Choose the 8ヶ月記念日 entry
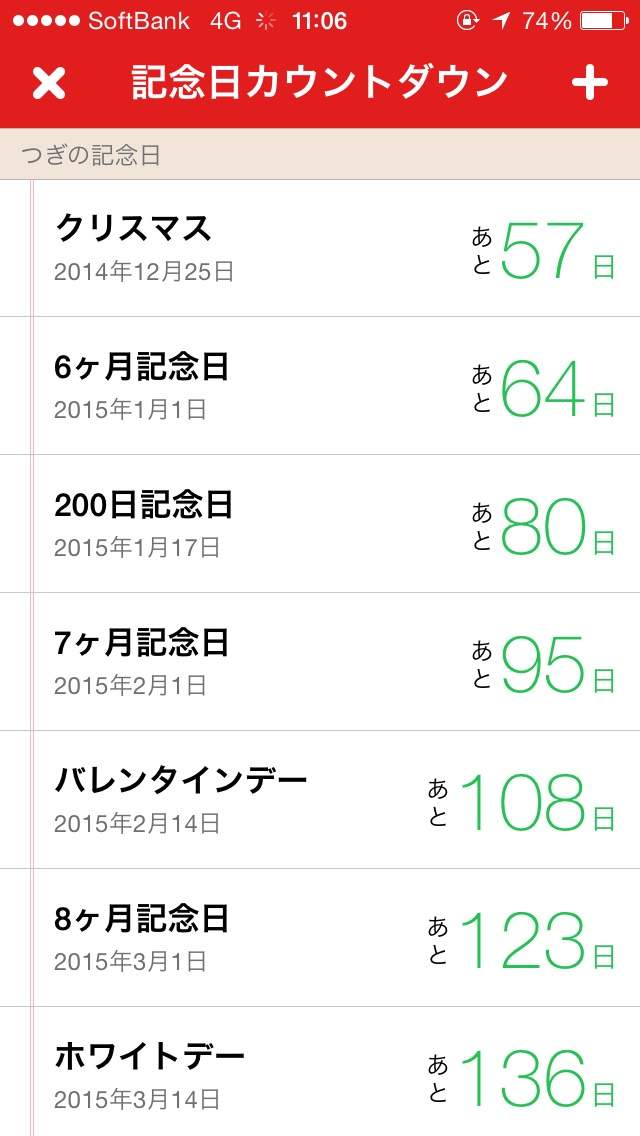 [320, 939]
